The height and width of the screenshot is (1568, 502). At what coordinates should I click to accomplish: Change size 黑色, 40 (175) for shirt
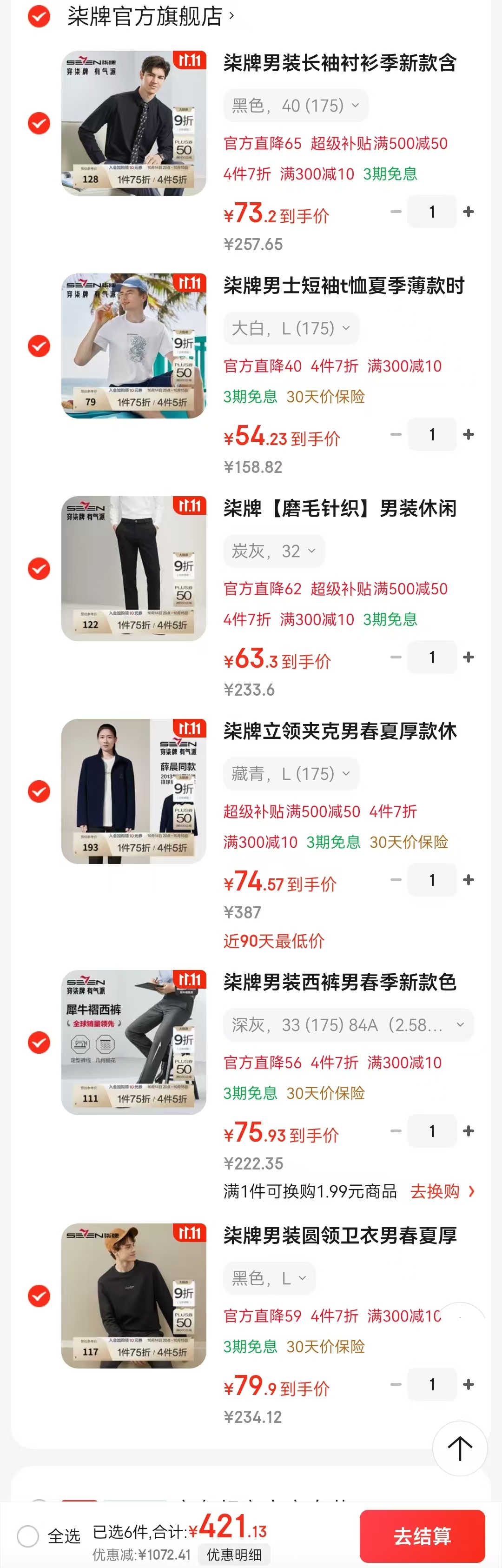[x=296, y=106]
